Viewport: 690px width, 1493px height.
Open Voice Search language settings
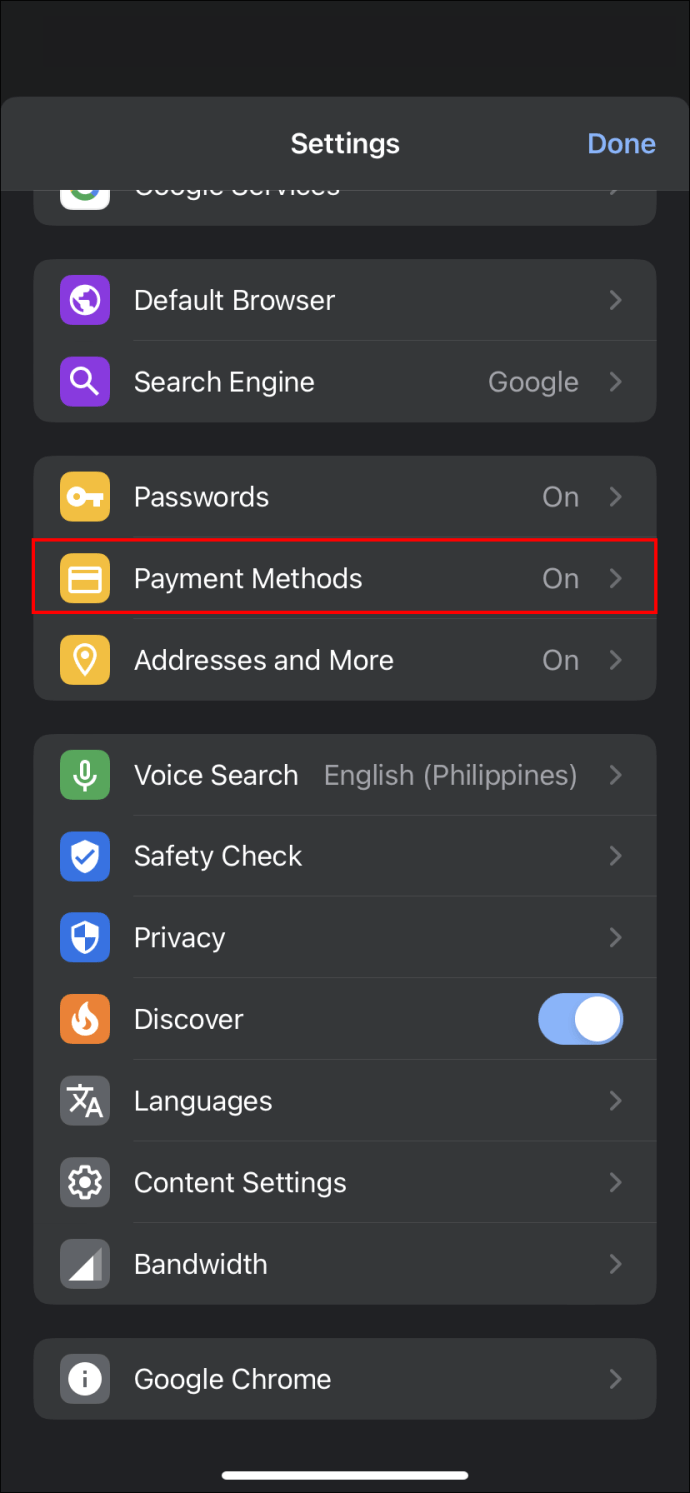345,775
